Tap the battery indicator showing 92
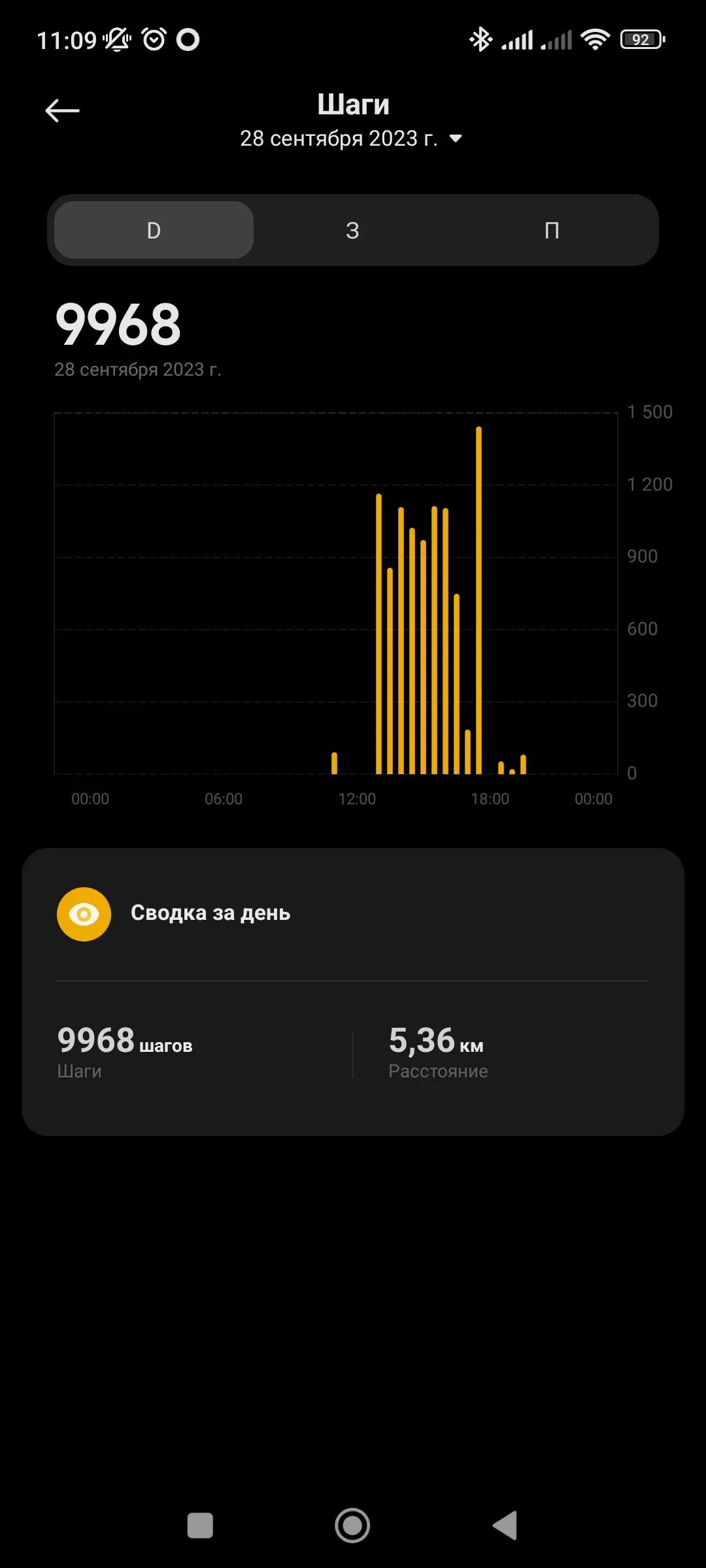 point(641,39)
